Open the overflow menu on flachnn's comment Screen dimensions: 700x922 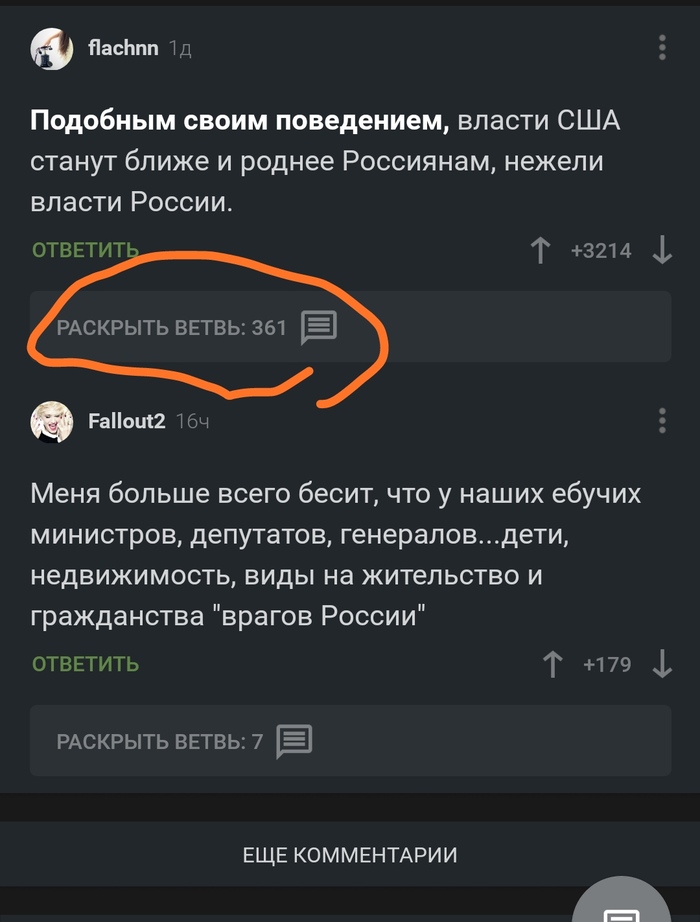point(662,47)
